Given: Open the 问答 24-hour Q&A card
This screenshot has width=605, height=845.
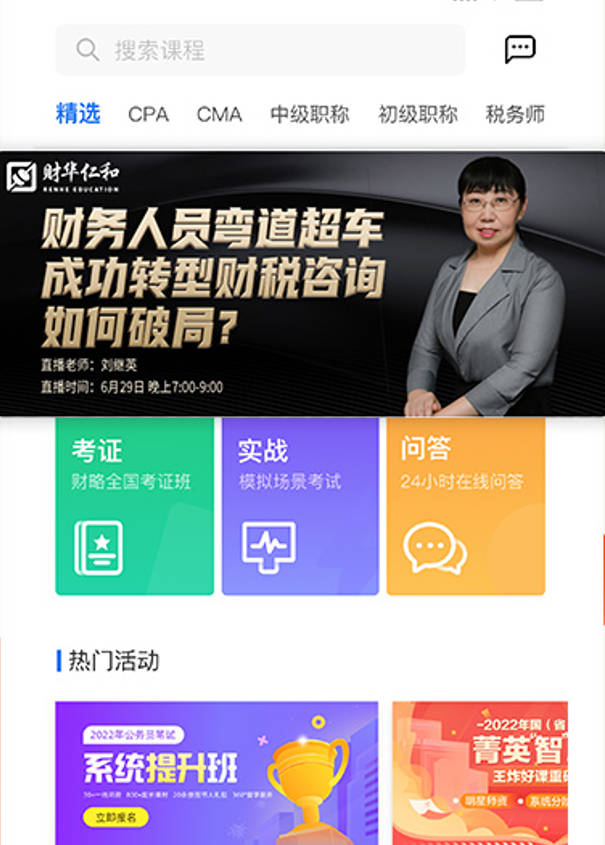Looking at the screenshot, I should (466, 505).
